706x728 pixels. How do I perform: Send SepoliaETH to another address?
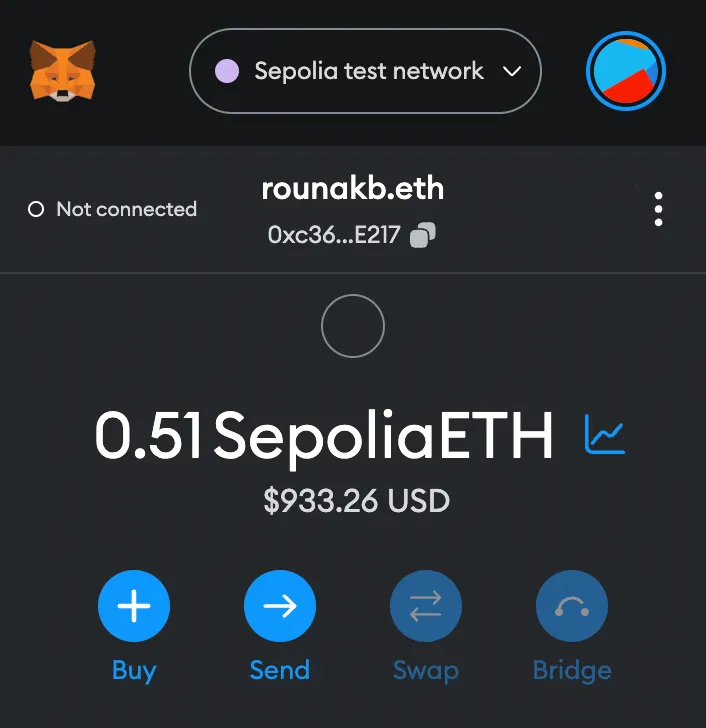coord(279,606)
